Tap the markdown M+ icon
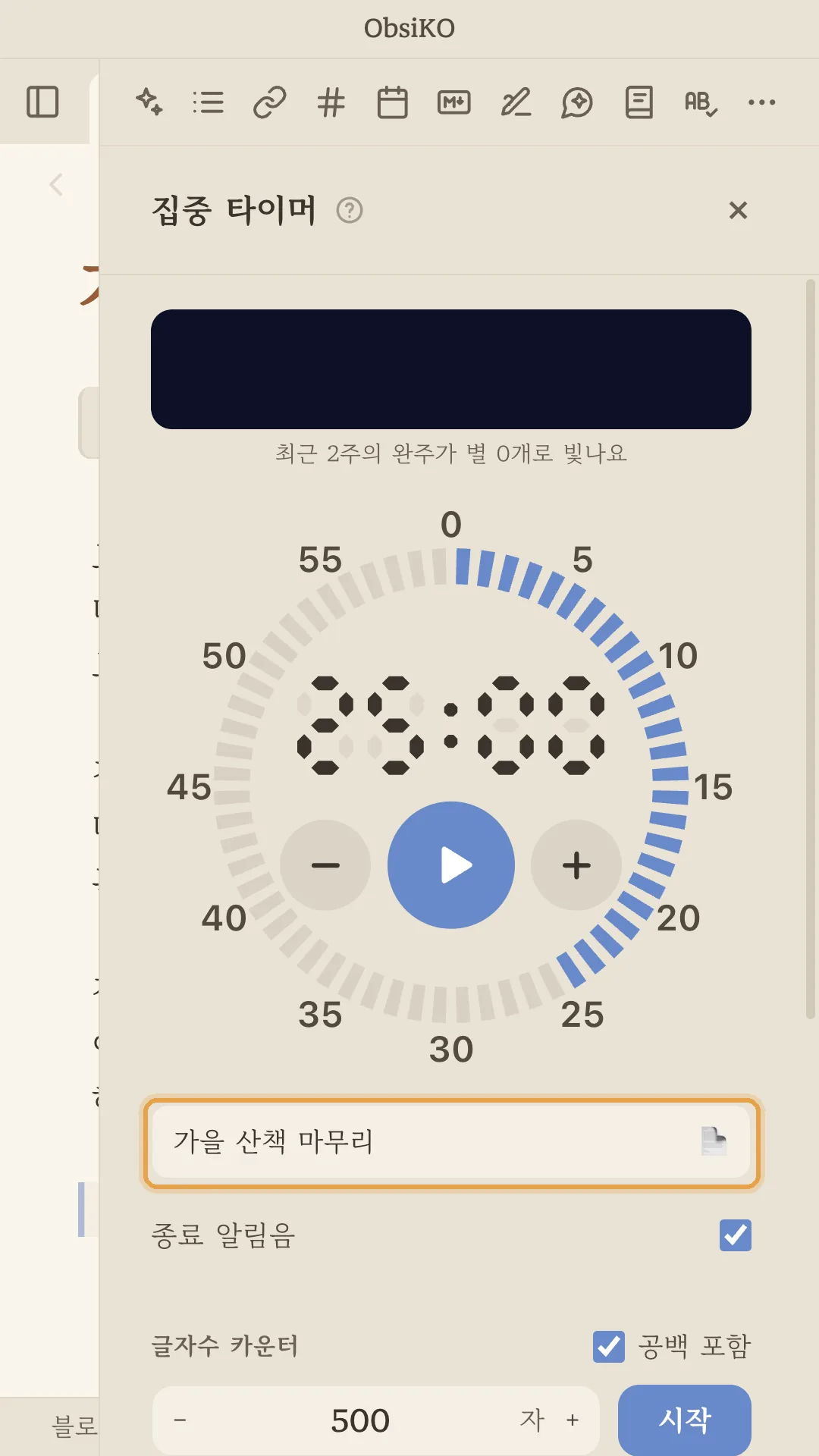The image size is (819, 1456). click(454, 102)
